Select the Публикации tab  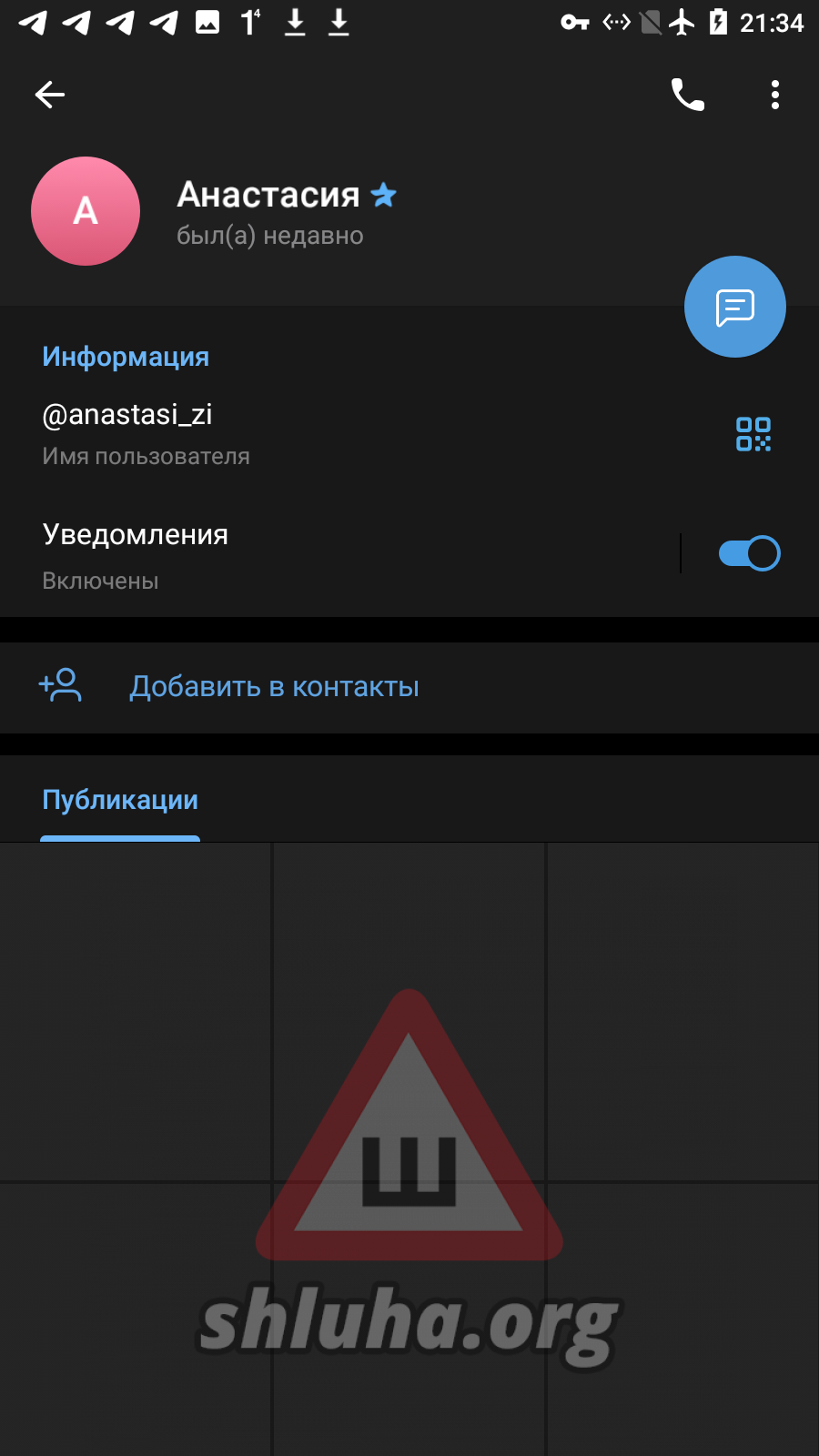coord(120,801)
